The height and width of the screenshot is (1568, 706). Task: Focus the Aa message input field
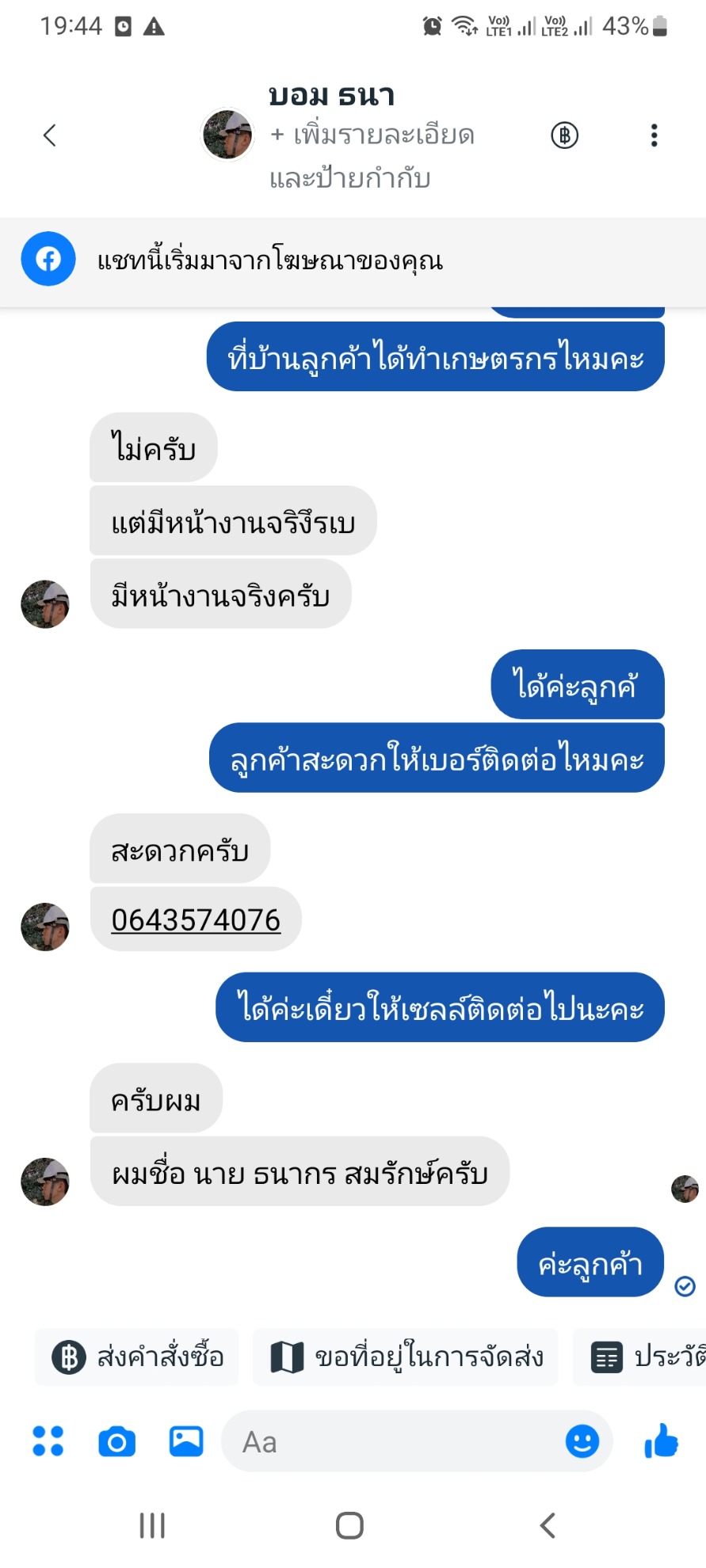392,1441
